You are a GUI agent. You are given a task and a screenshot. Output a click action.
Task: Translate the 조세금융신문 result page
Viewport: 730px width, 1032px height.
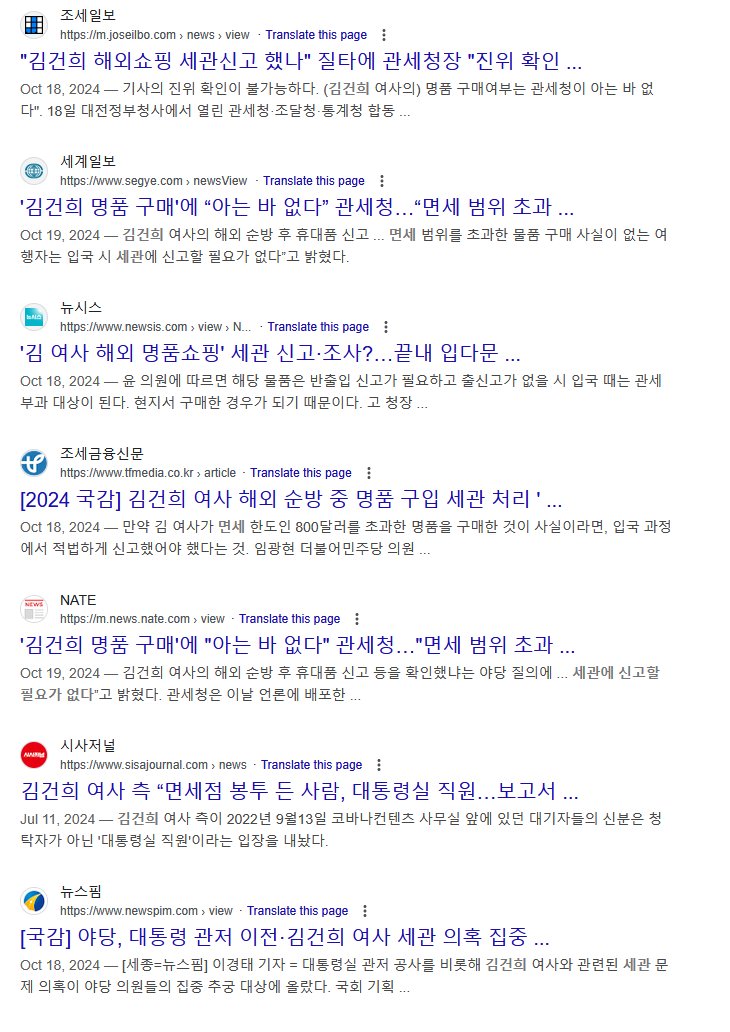point(301,473)
